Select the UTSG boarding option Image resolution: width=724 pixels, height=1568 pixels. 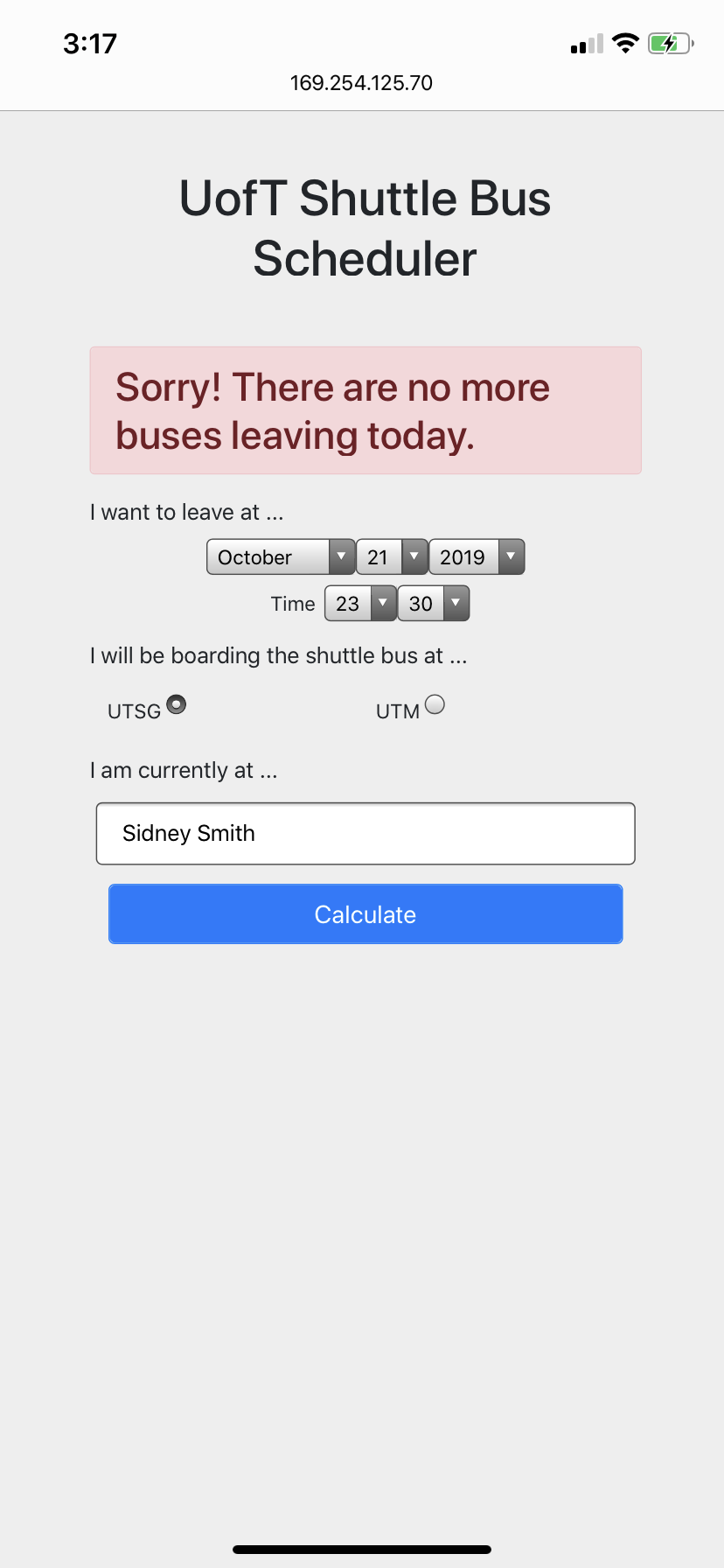pyautogui.click(x=177, y=704)
